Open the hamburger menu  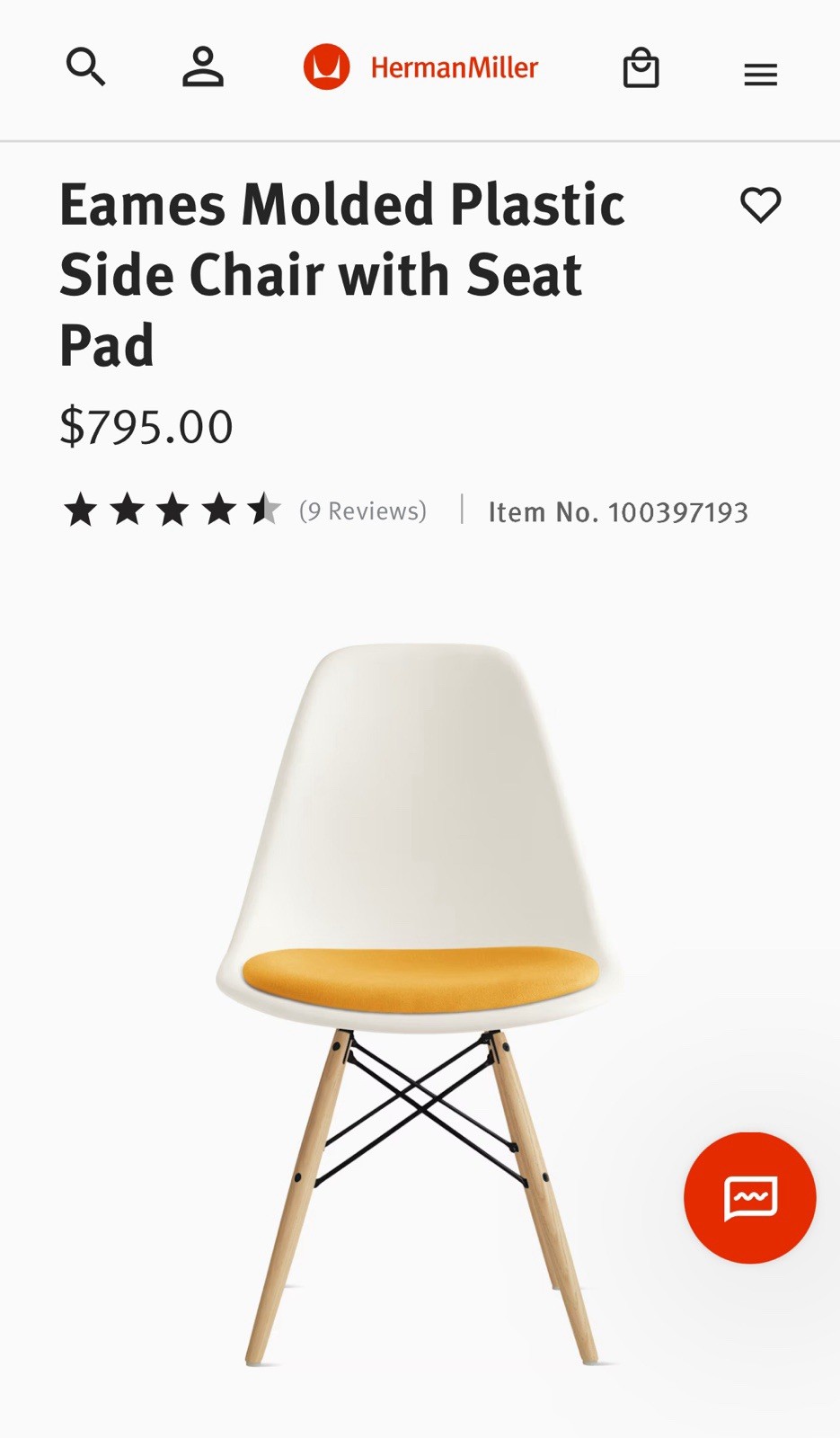pyautogui.click(x=760, y=75)
